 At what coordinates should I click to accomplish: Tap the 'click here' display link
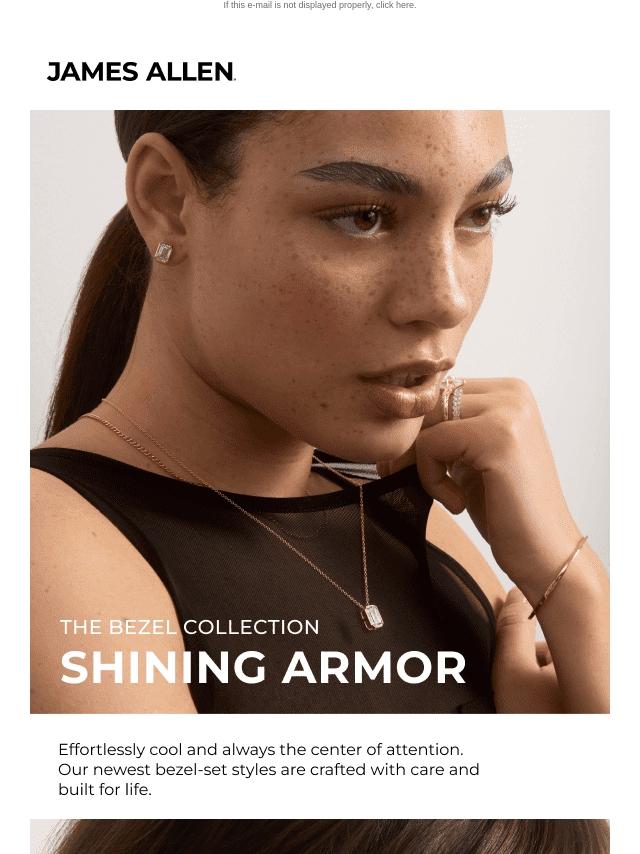coord(395,5)
